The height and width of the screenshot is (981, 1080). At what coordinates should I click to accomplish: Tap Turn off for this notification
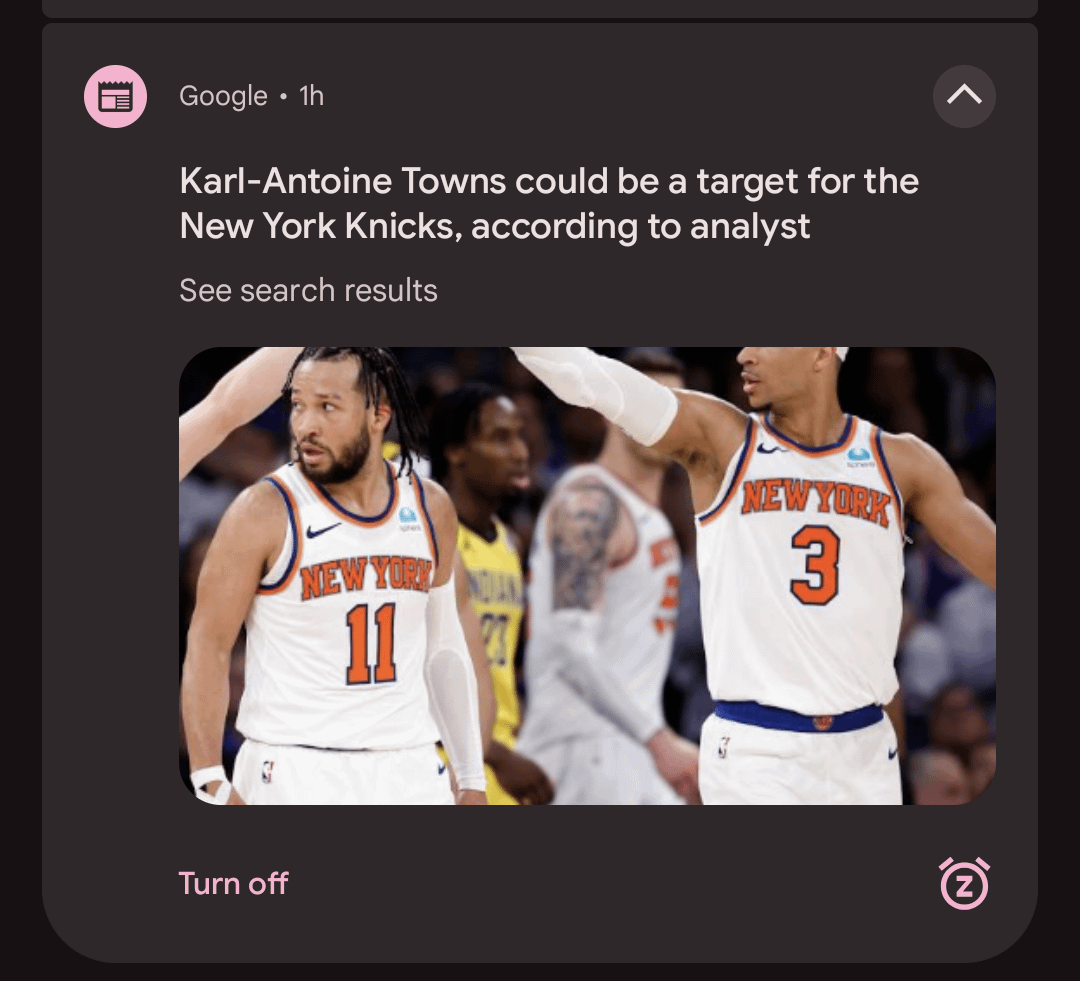[233, 883]
